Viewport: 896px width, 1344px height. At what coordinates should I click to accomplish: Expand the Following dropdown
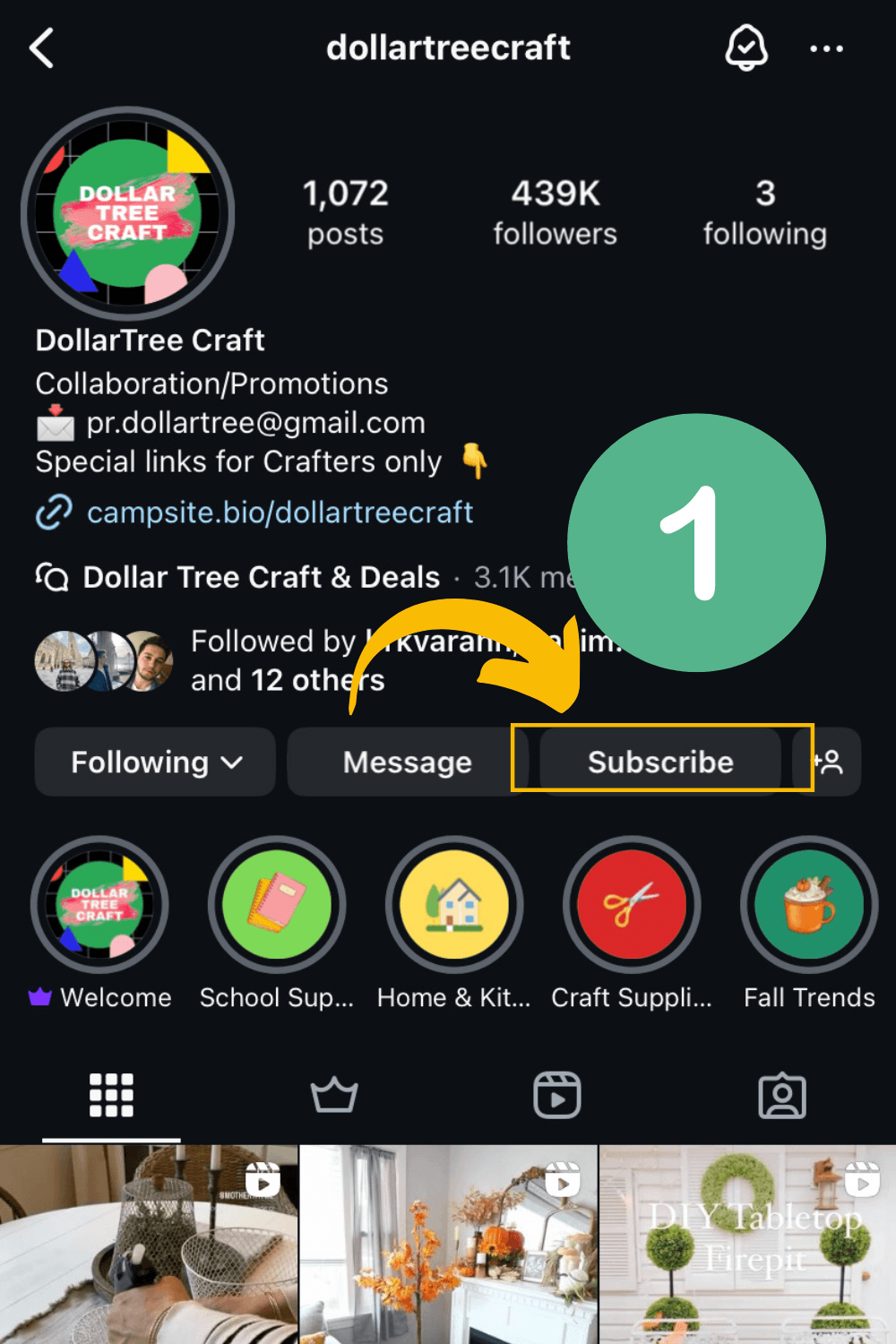156,762
